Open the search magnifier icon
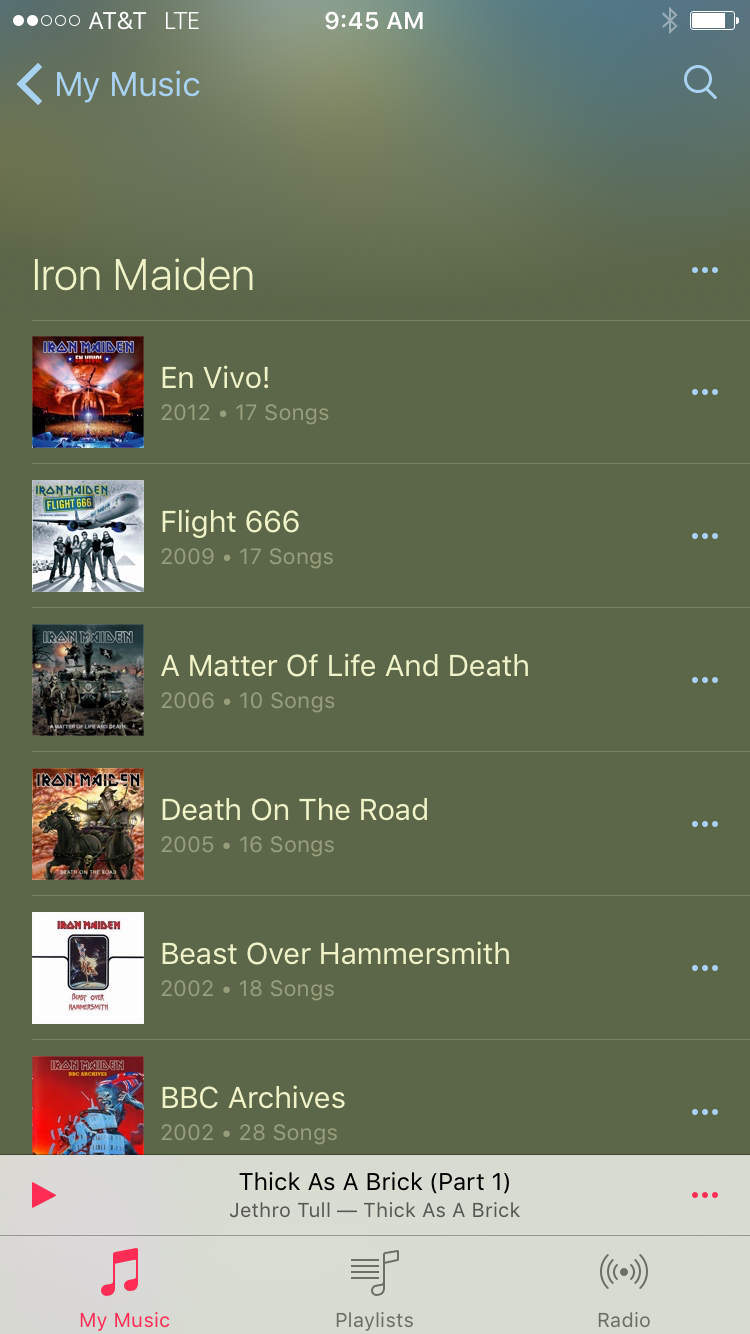Image resolution: width=750 pixels, height=1334 pixels. coord(700,83)
